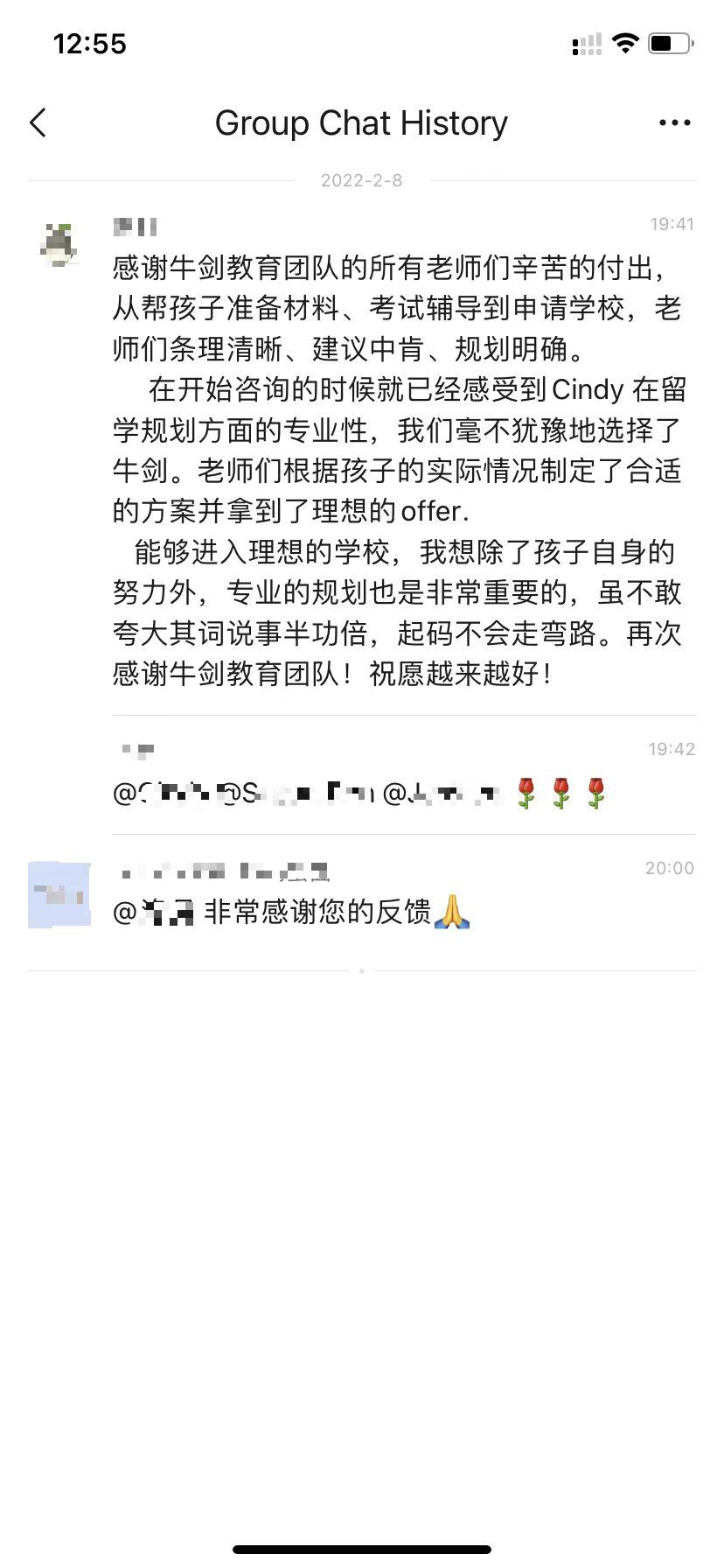Open the three-dot overflow menu
Screen dimensions: 724x1568
pos(674,123)
